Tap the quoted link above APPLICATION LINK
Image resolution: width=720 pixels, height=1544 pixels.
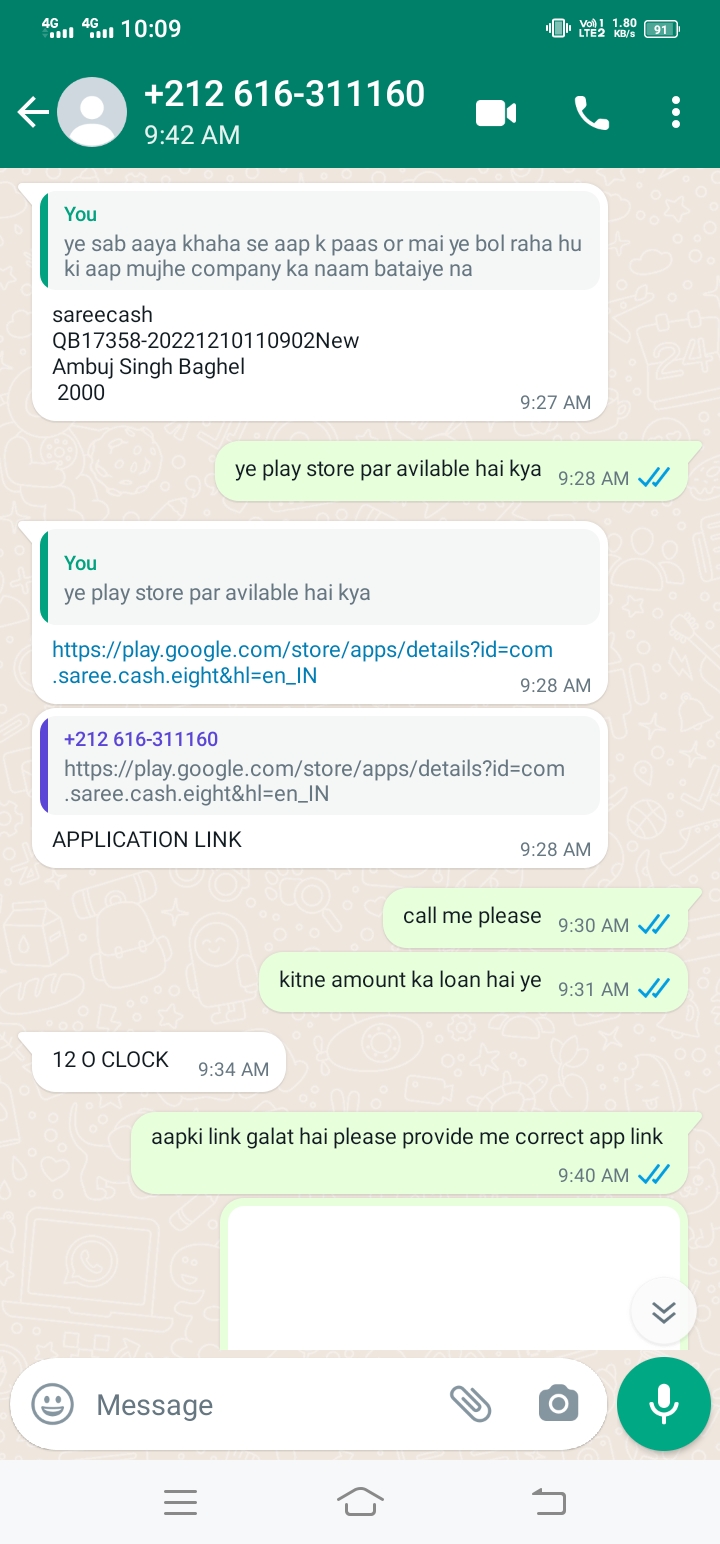click(314, 768)
